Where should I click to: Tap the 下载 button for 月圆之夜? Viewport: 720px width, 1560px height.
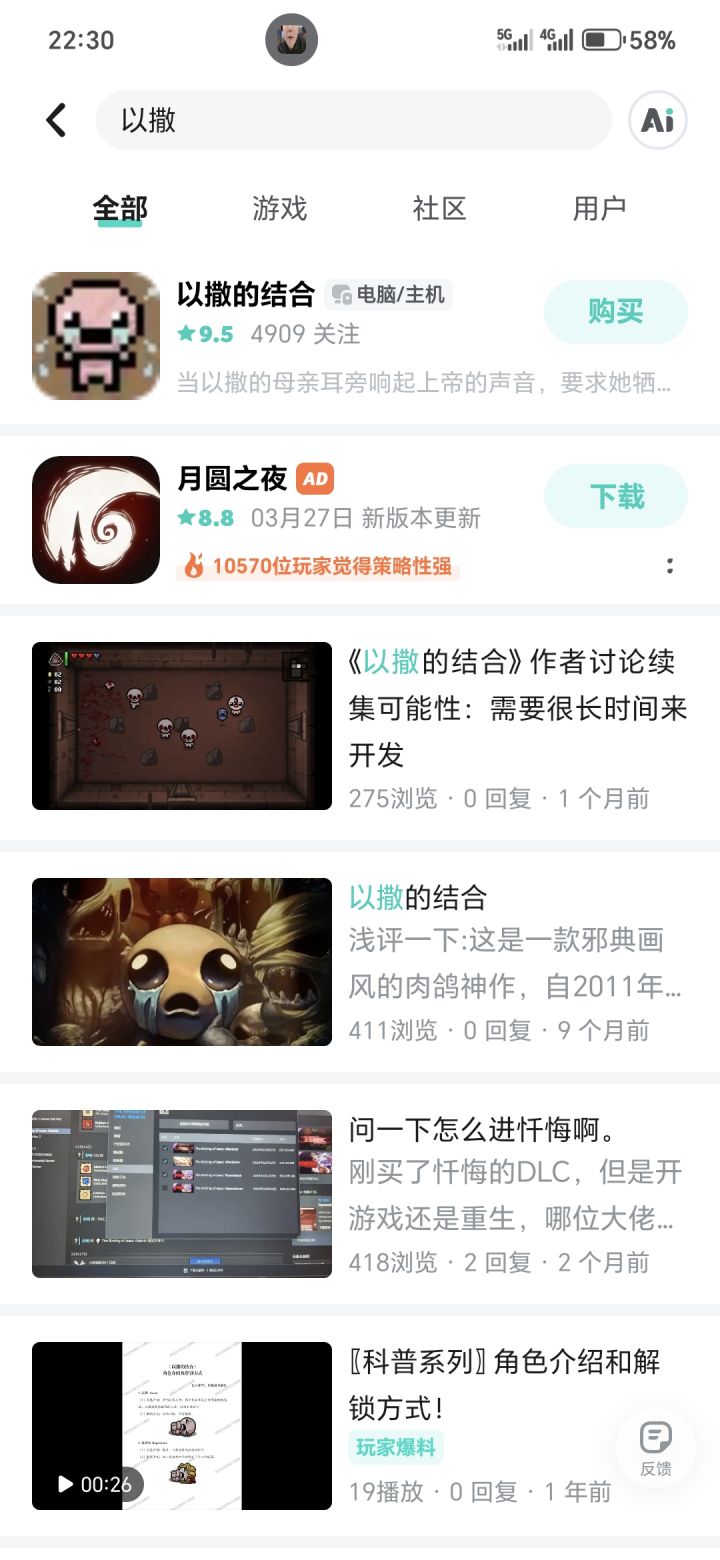[x=615, y=496]
